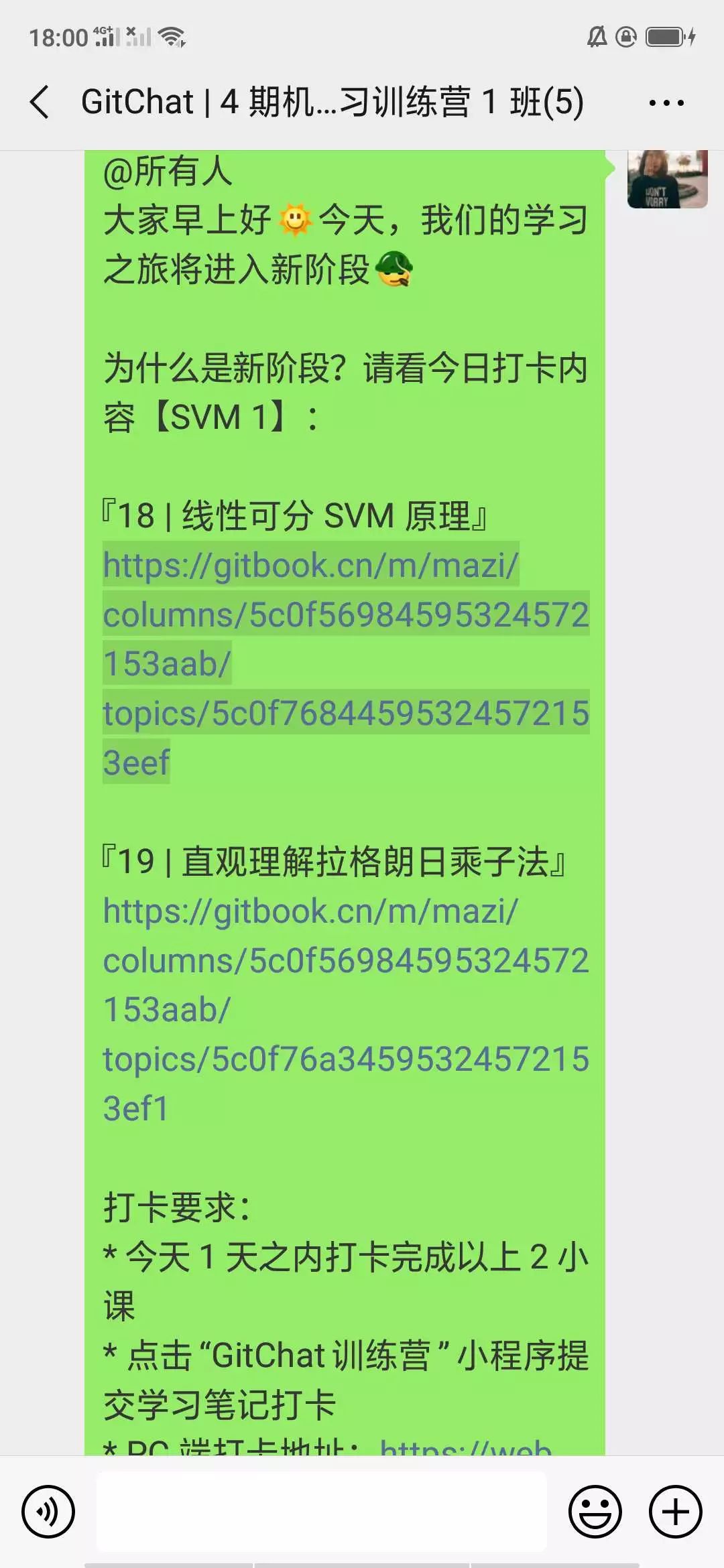
Task: Open the sender's profile avatar
Action: pos(667,179)
